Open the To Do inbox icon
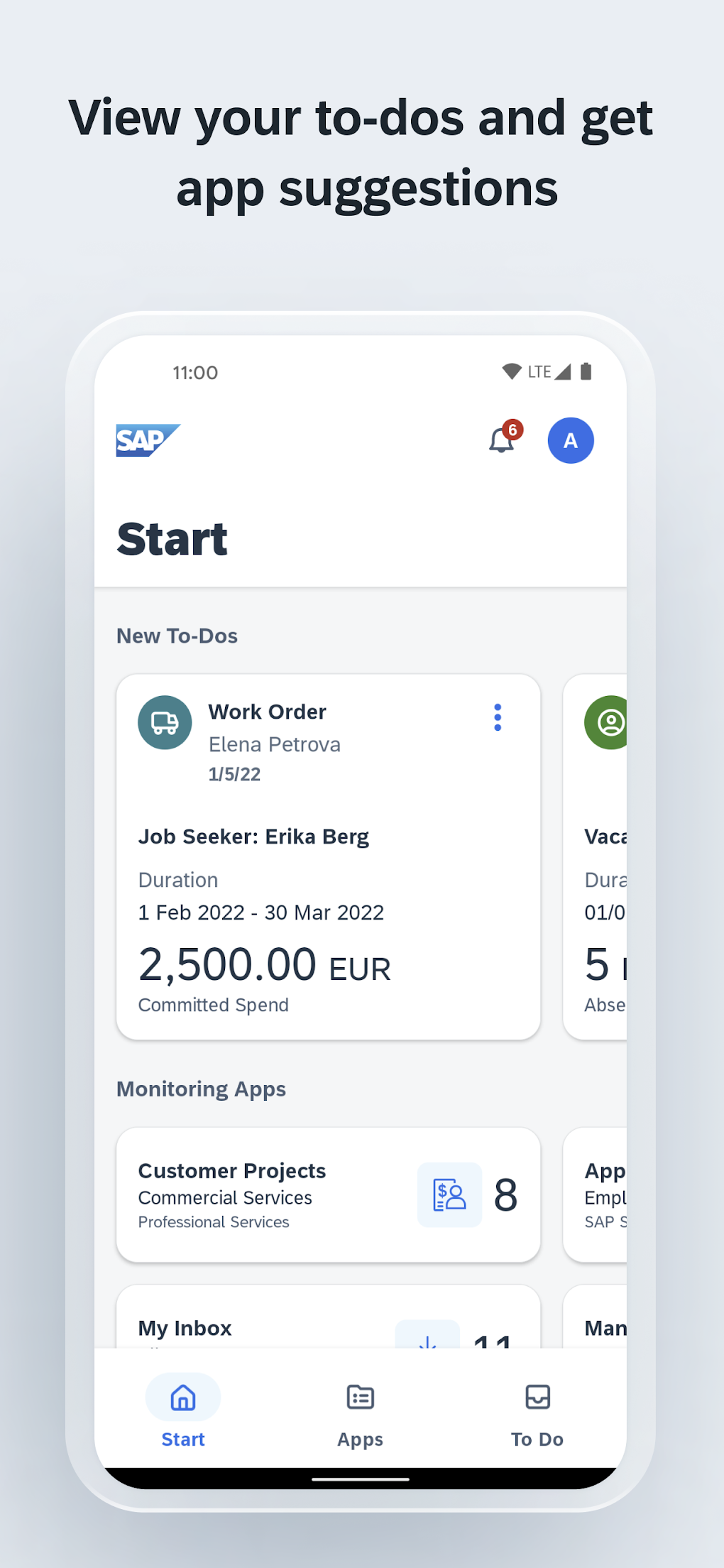 537,1397
